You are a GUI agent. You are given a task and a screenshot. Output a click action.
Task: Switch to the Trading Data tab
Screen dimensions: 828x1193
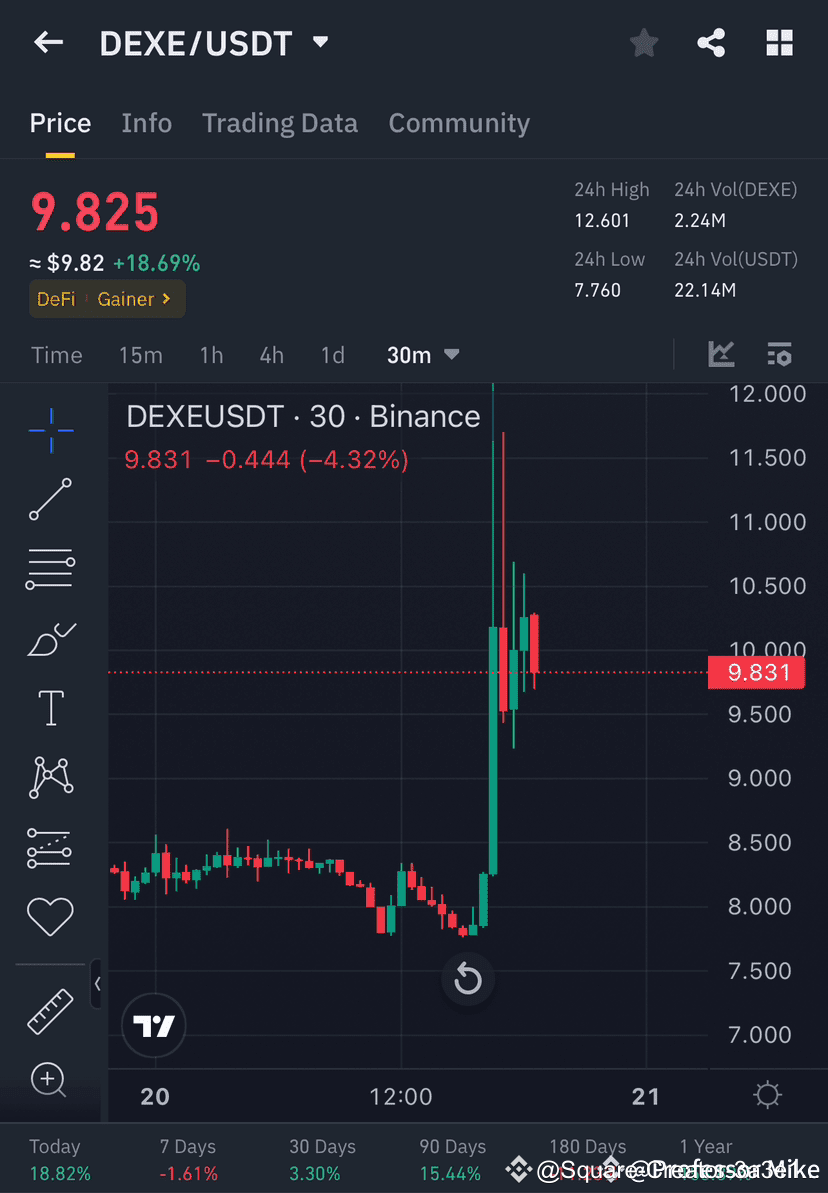(x=280, y=122)
